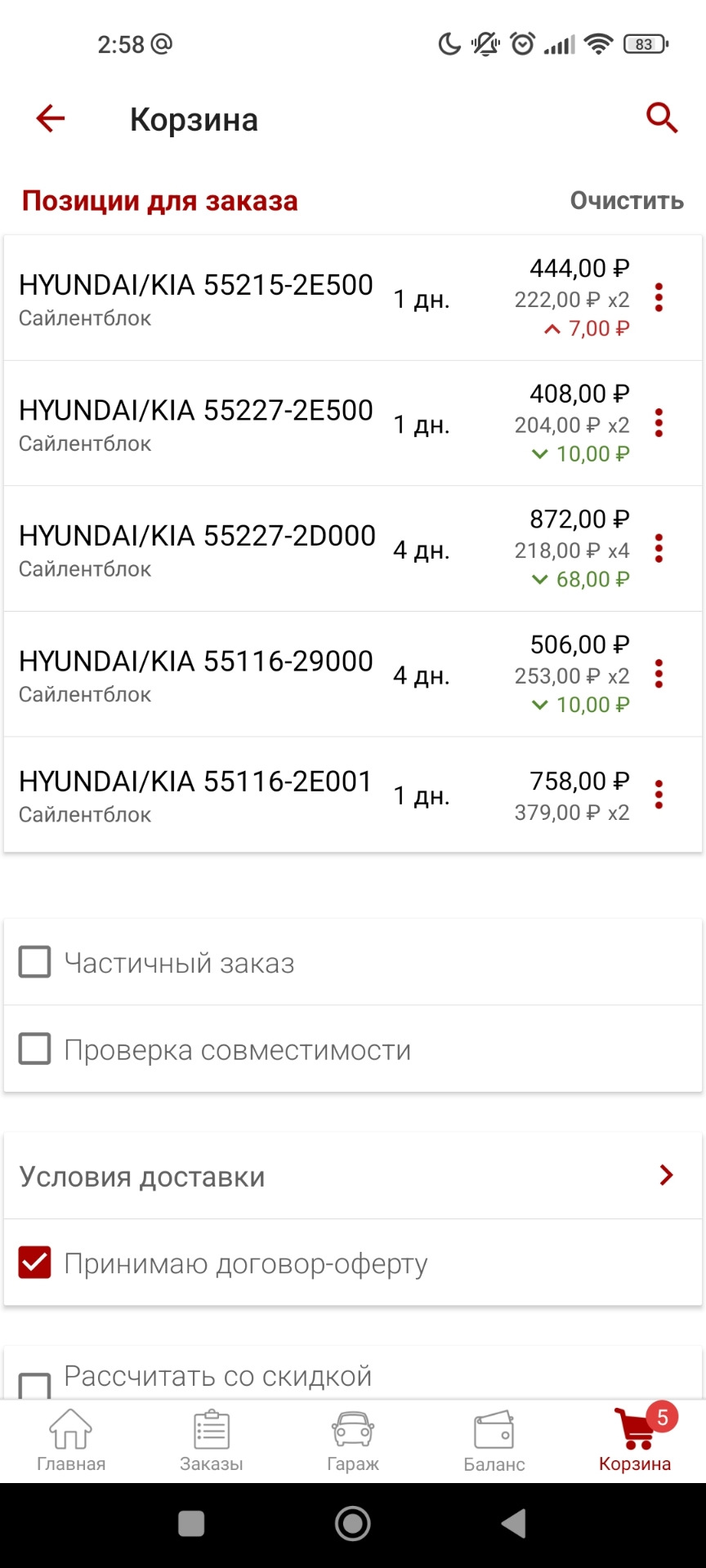The height and width of the screenshot is (1568, 706).
Task: Tap the back arrow to leave Корзина
Action: [x=50, y=118]
